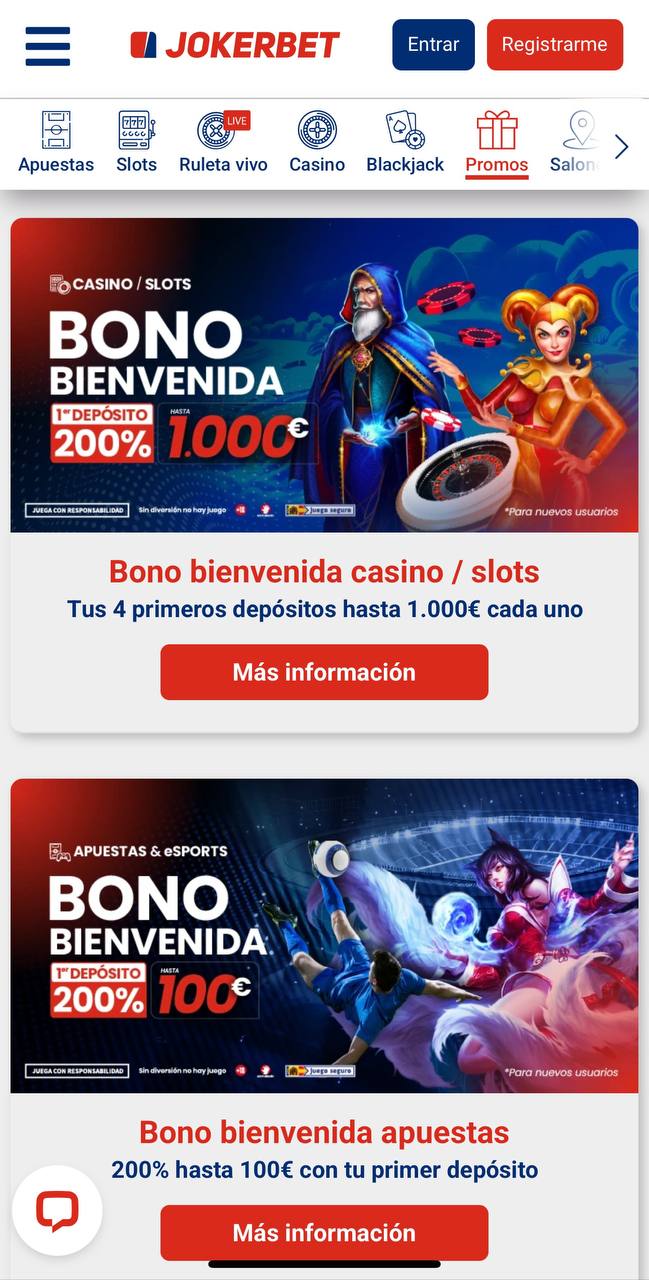Image resolution: width=649 pixels, height=1280 pixels.
Task: Open the live chat bubble
Action: (57, 1211)
